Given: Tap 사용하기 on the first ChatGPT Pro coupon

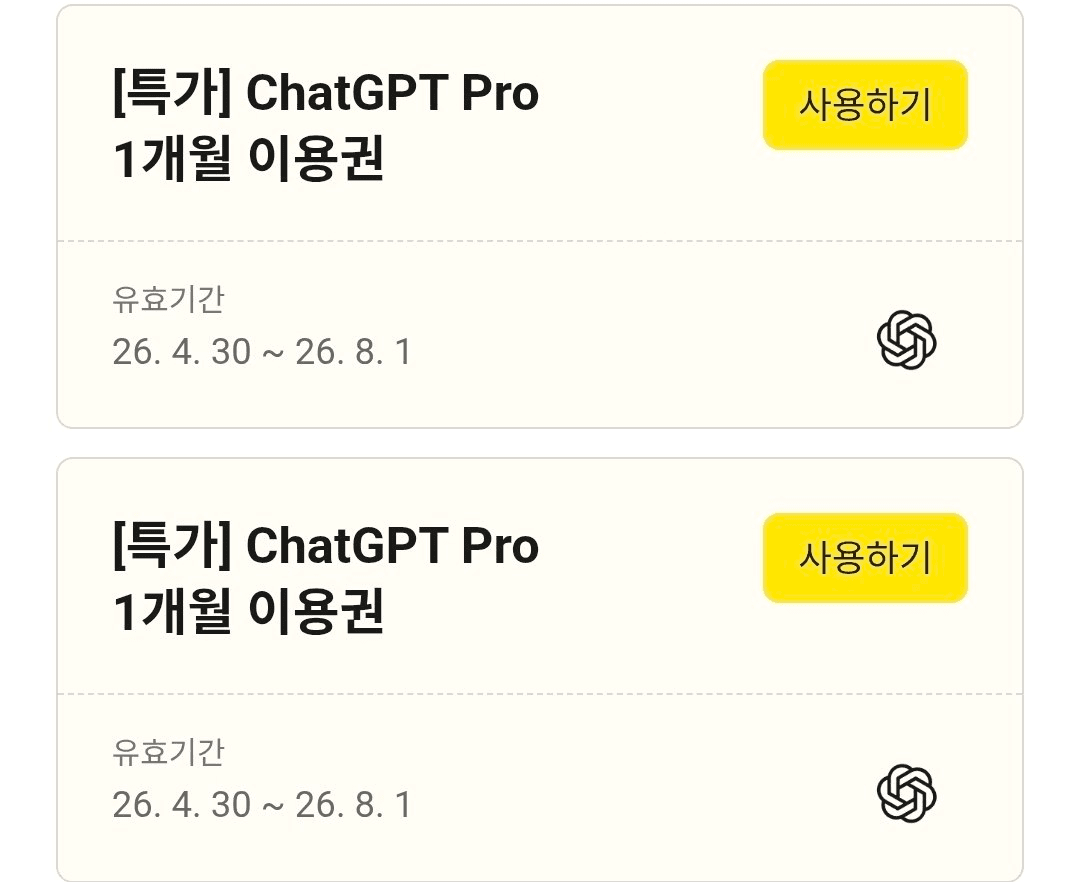Looking at the screenshot, I should [865, 105].
